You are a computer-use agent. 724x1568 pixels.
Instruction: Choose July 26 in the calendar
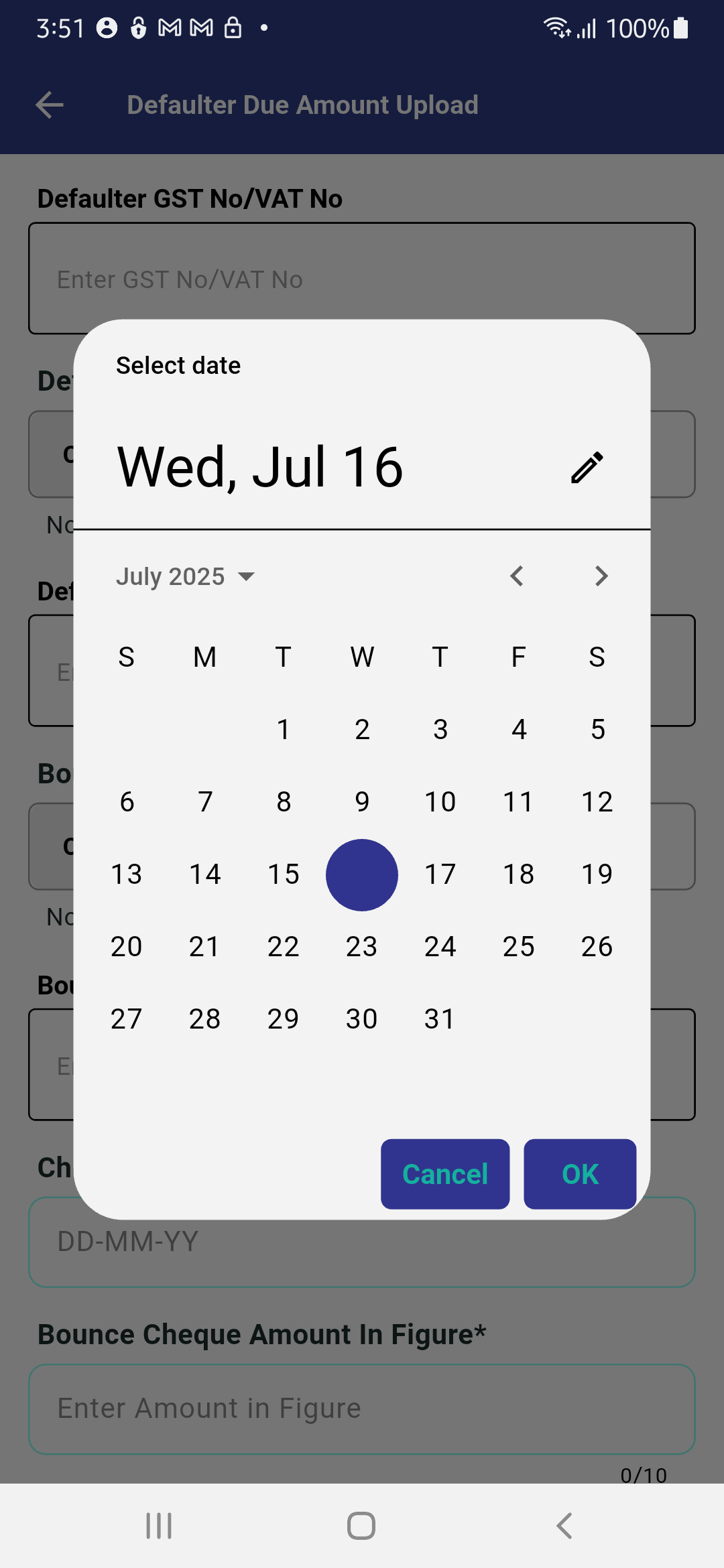click(x=597, y=947)
